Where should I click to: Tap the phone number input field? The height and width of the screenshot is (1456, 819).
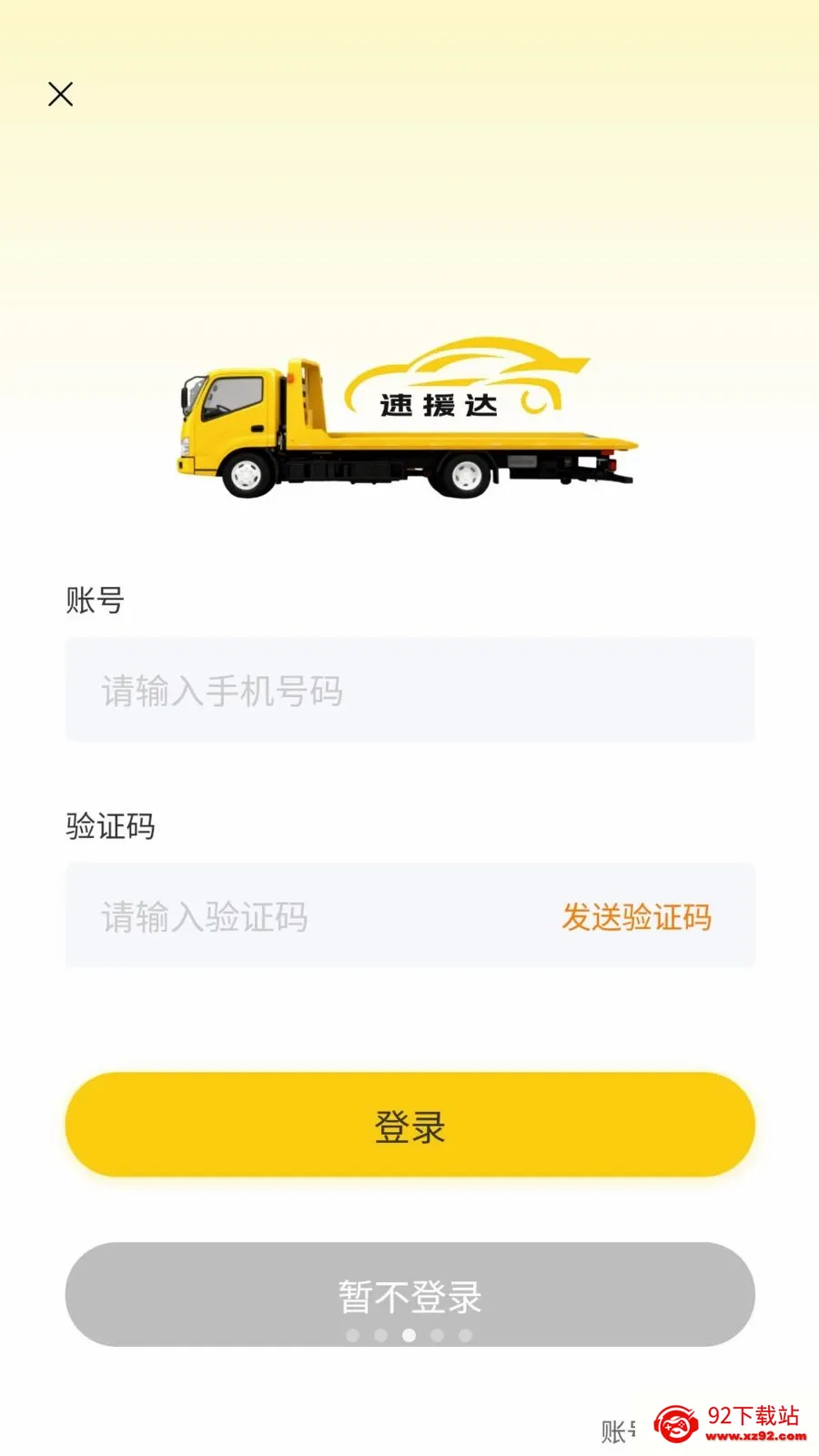[409, 690]
